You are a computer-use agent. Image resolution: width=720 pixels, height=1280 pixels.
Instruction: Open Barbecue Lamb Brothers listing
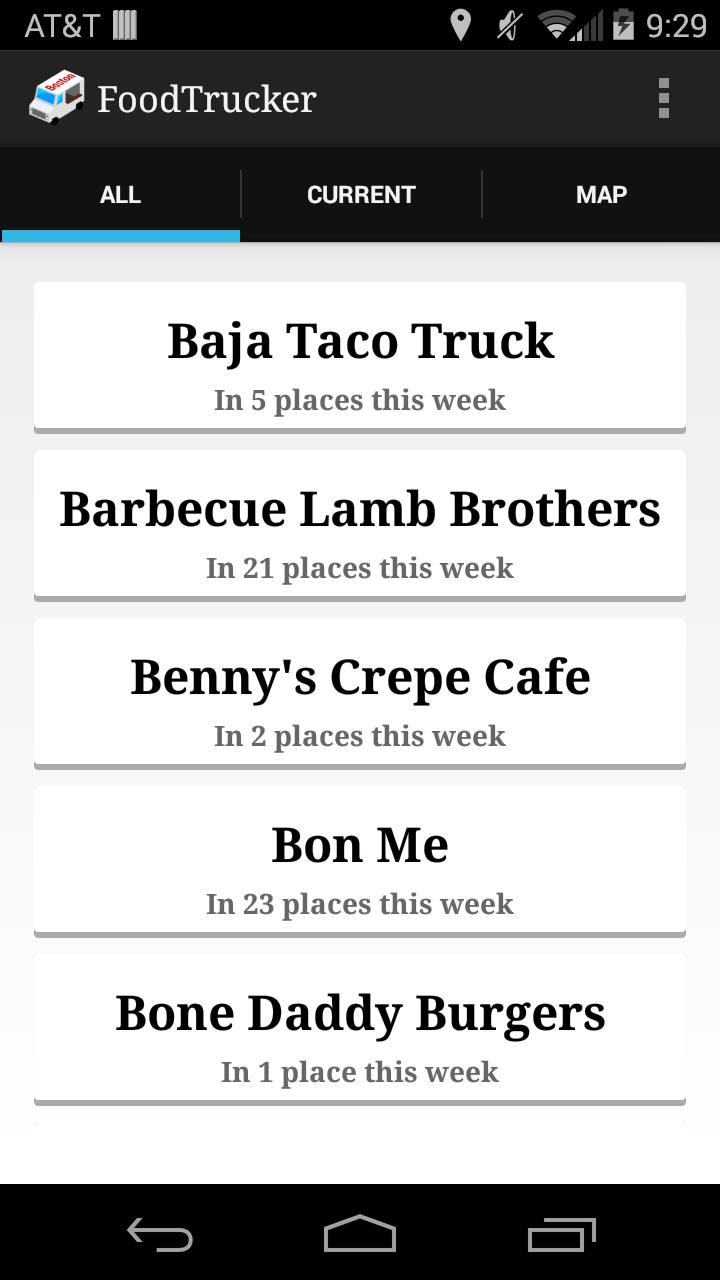360,524
